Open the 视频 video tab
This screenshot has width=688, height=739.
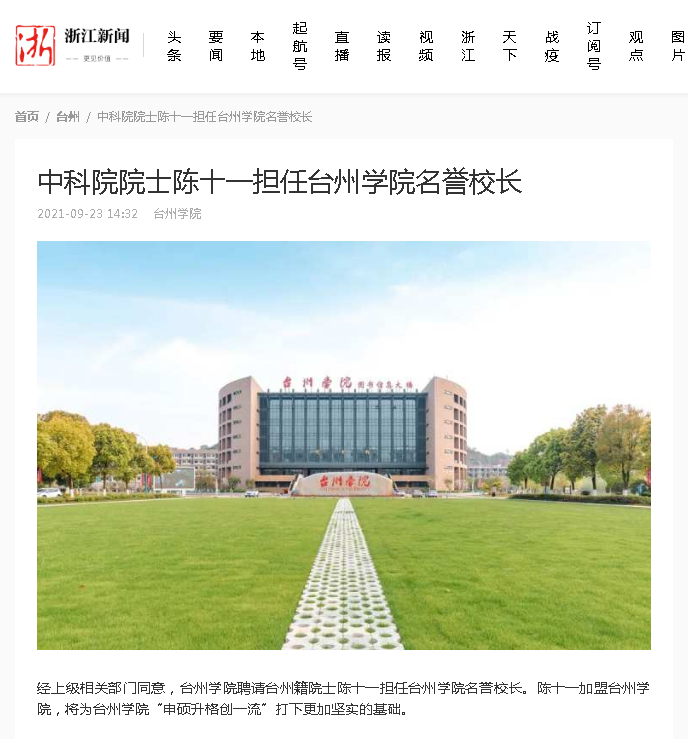click(x=426, y=46)
